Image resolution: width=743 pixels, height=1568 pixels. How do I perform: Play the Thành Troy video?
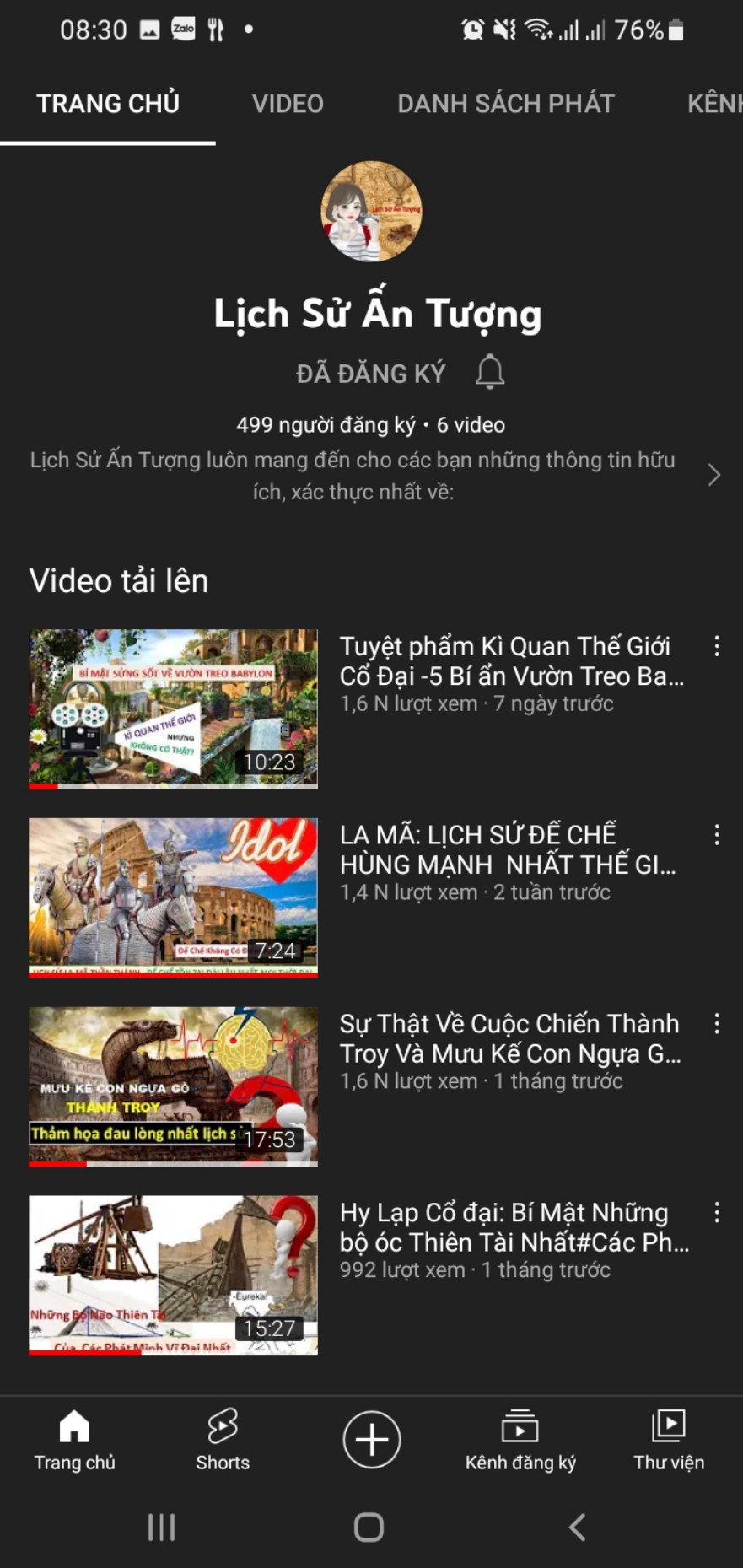[173, 1086]
